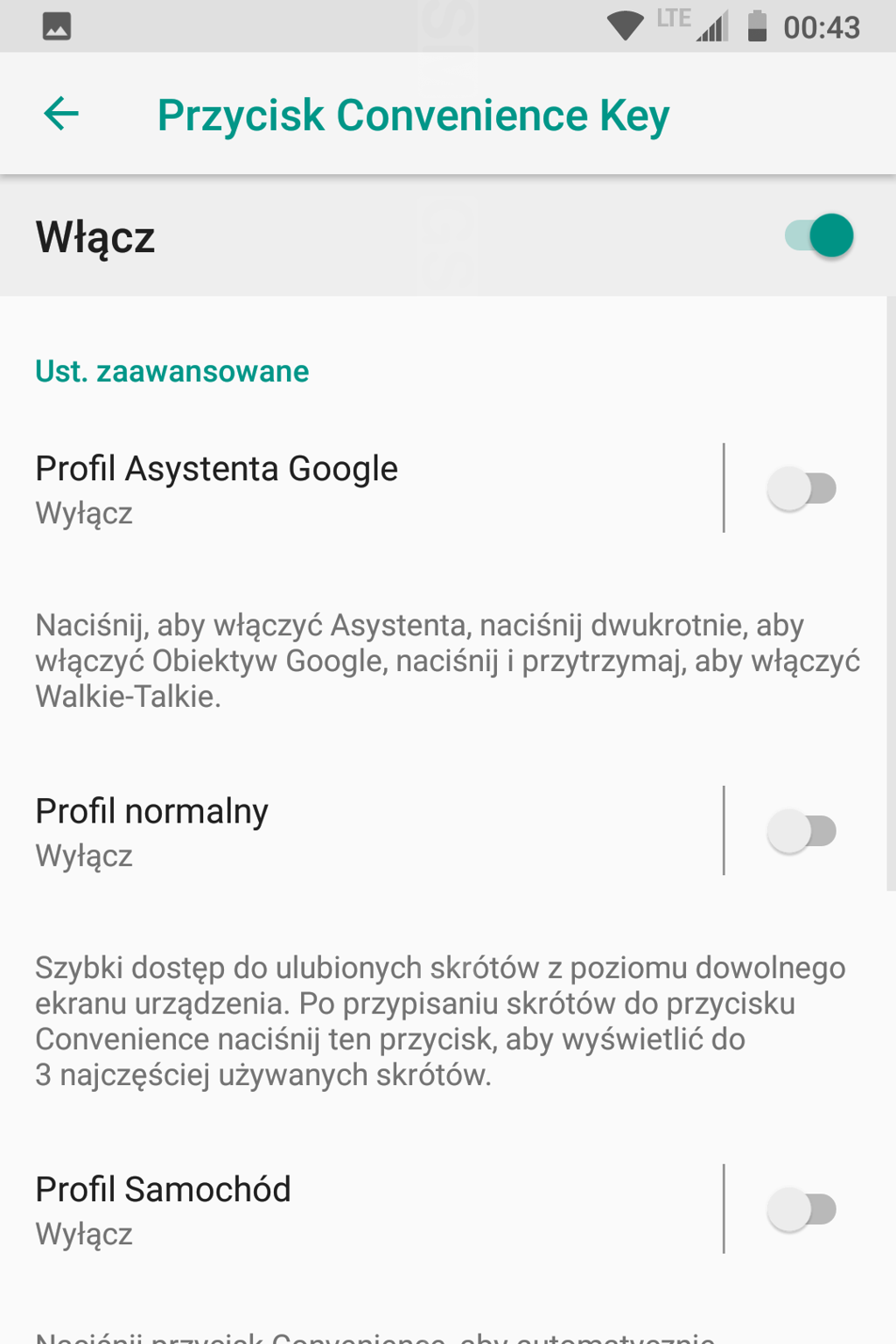Enable the Profil Samochód switch

pos(801,1209)
